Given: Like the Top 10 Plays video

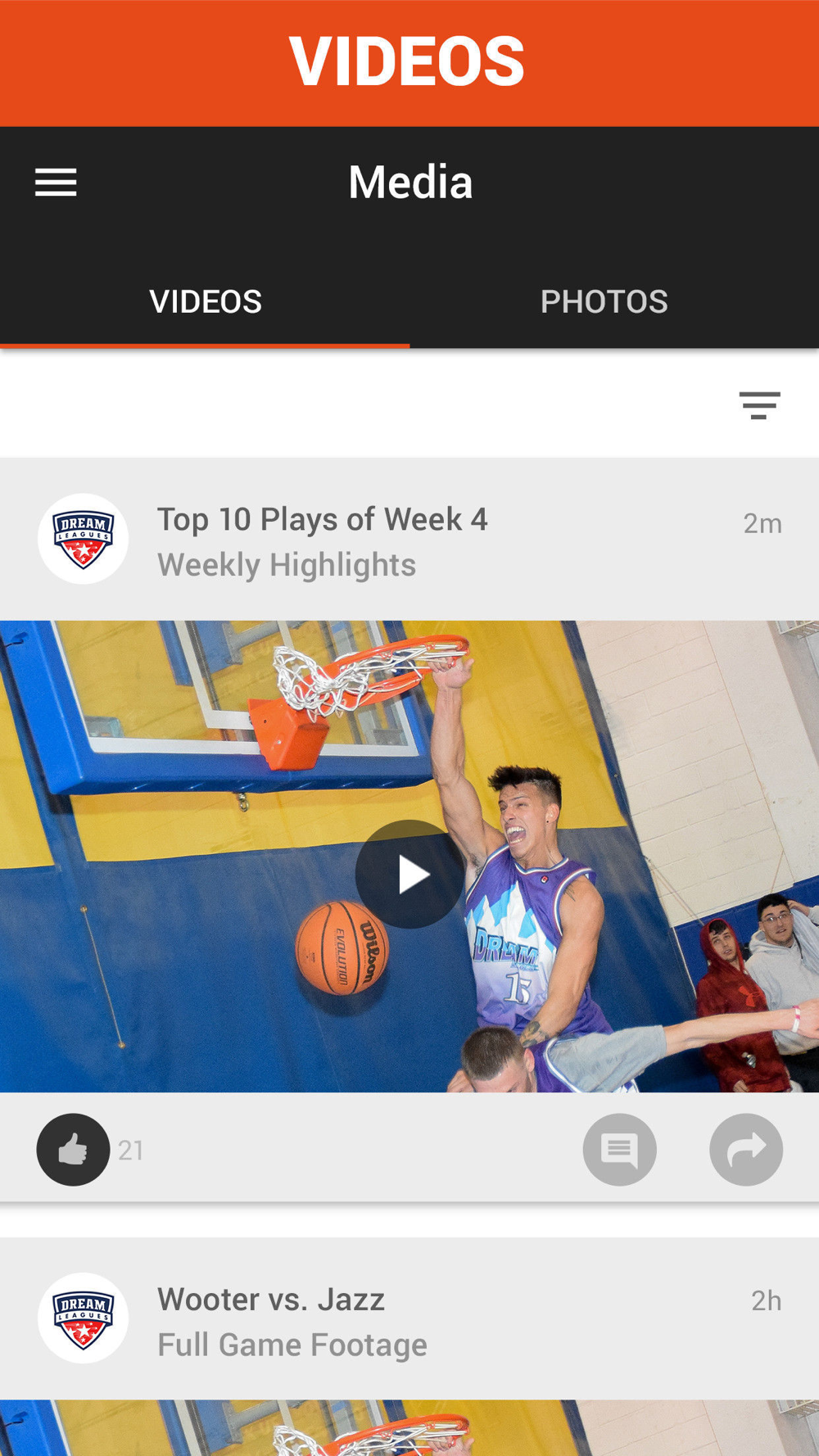Looking at the screenshot, I should 73,1150.
